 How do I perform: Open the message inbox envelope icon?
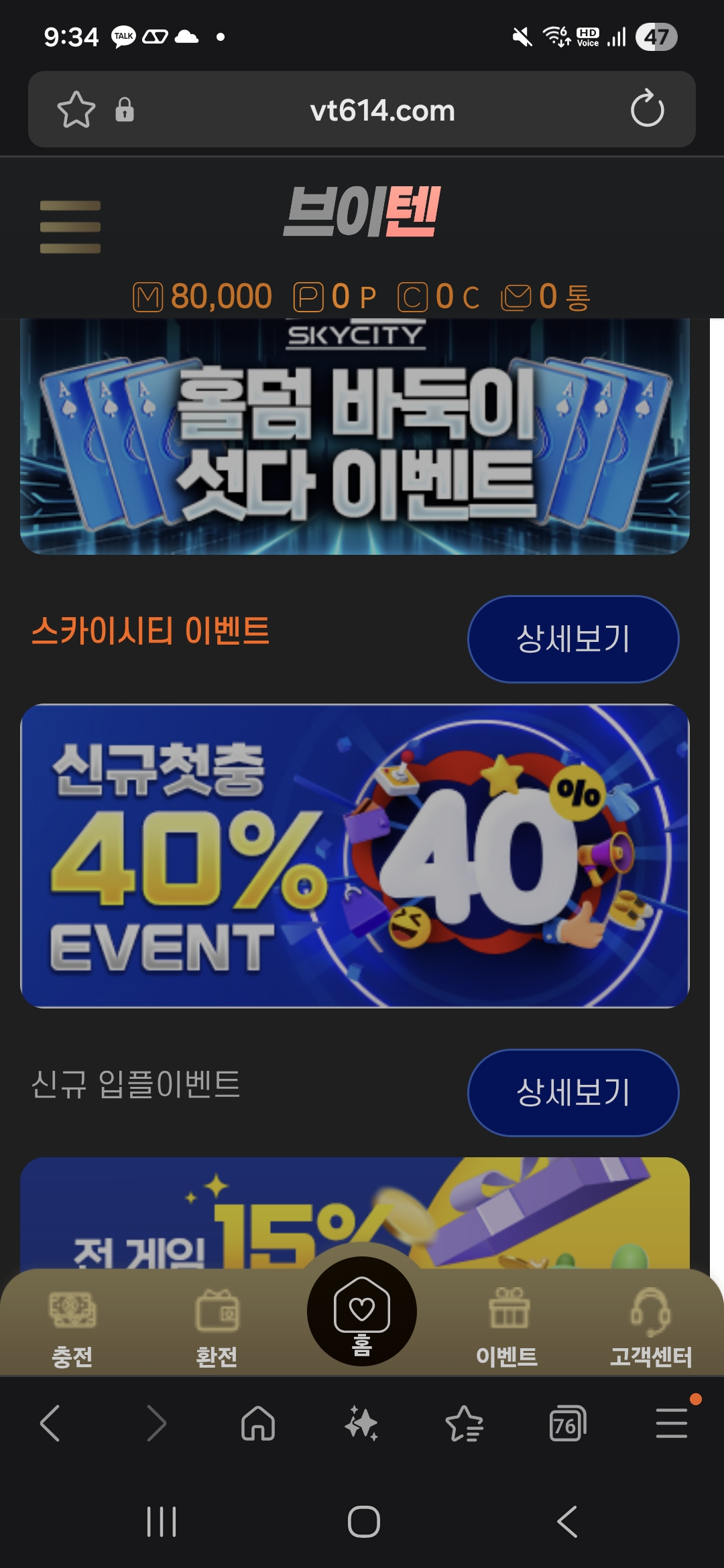[x=516, y=297]
